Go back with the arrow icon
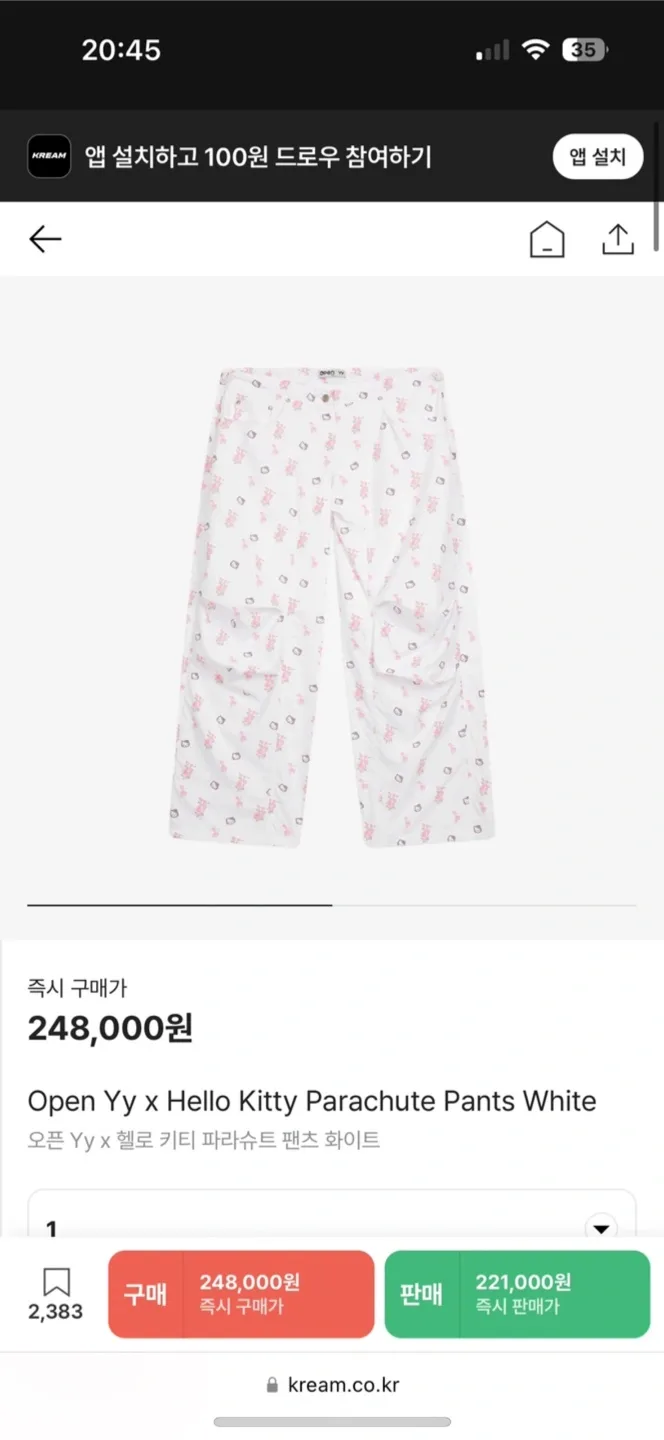 tap(45, 240)
